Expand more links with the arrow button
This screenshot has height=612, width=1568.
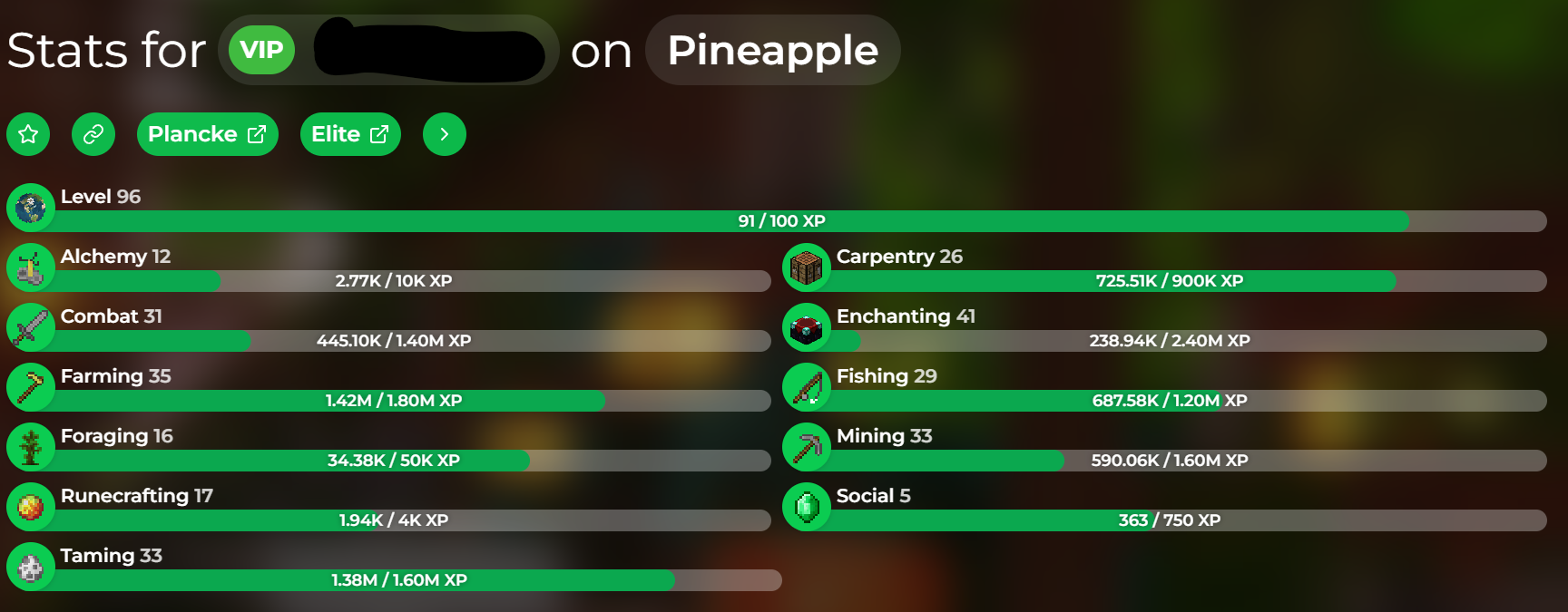[x=444, y=134]
